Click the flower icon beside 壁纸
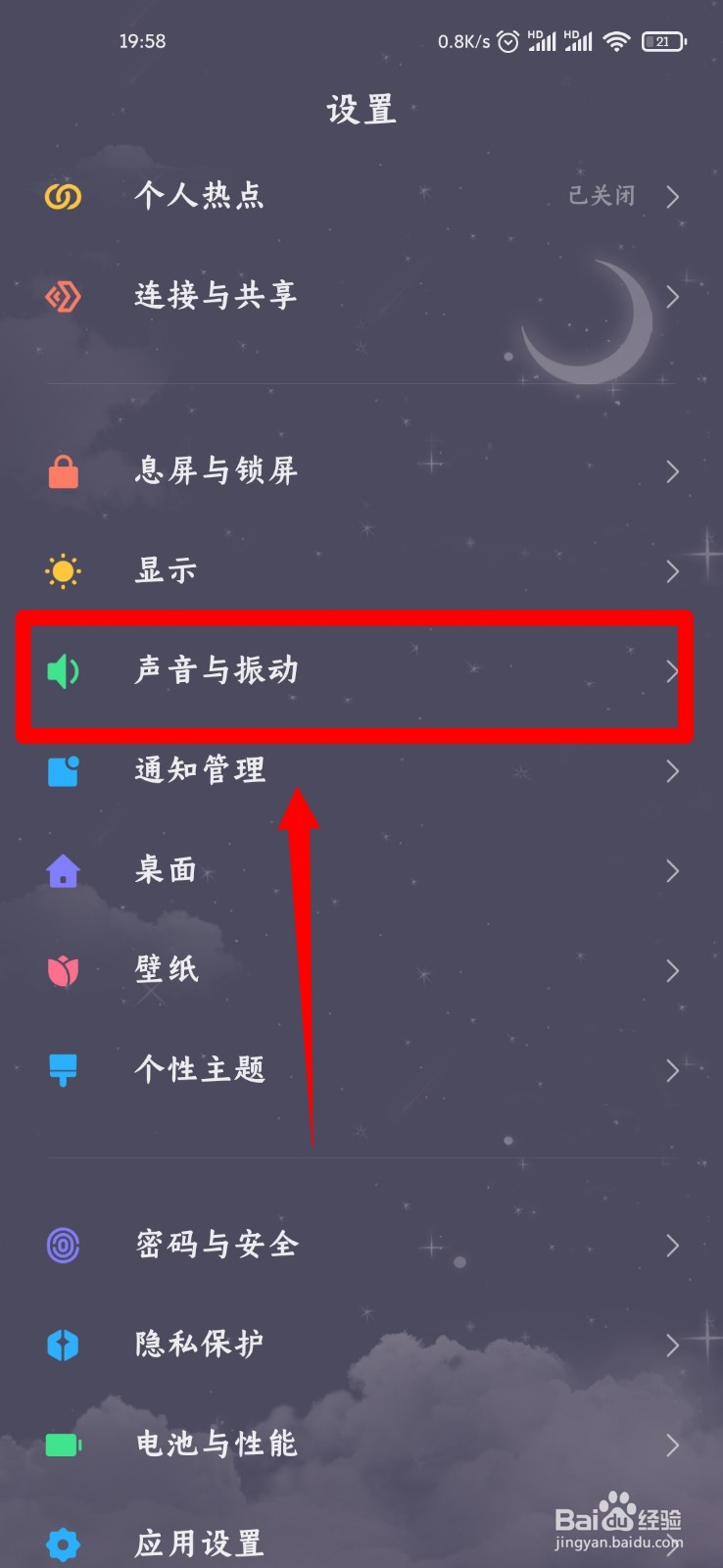The height and width of the screenshot is (1568, 723). 63,971
